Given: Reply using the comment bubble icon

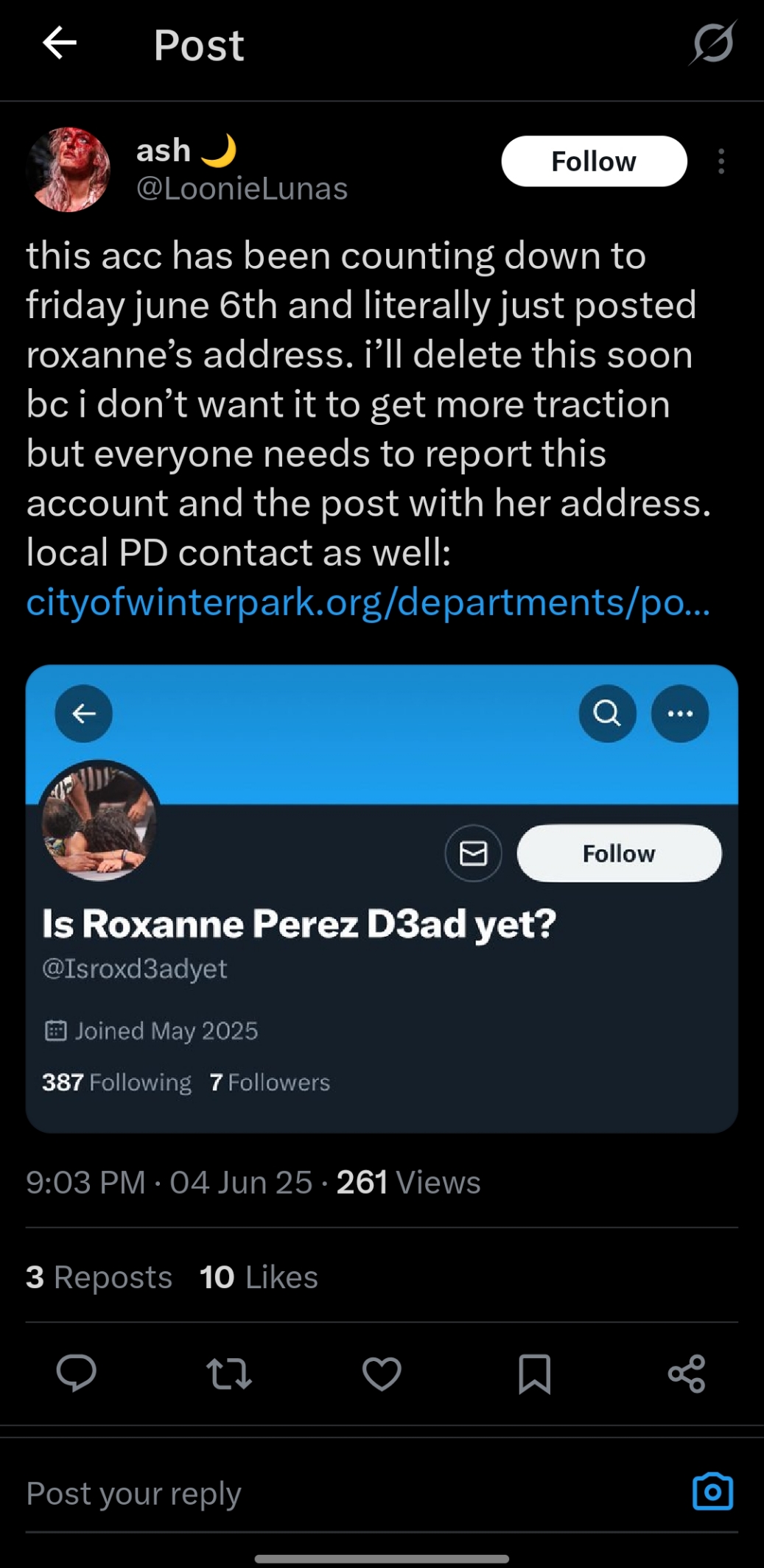Looking at the screenshot, I should point(77,1374).
